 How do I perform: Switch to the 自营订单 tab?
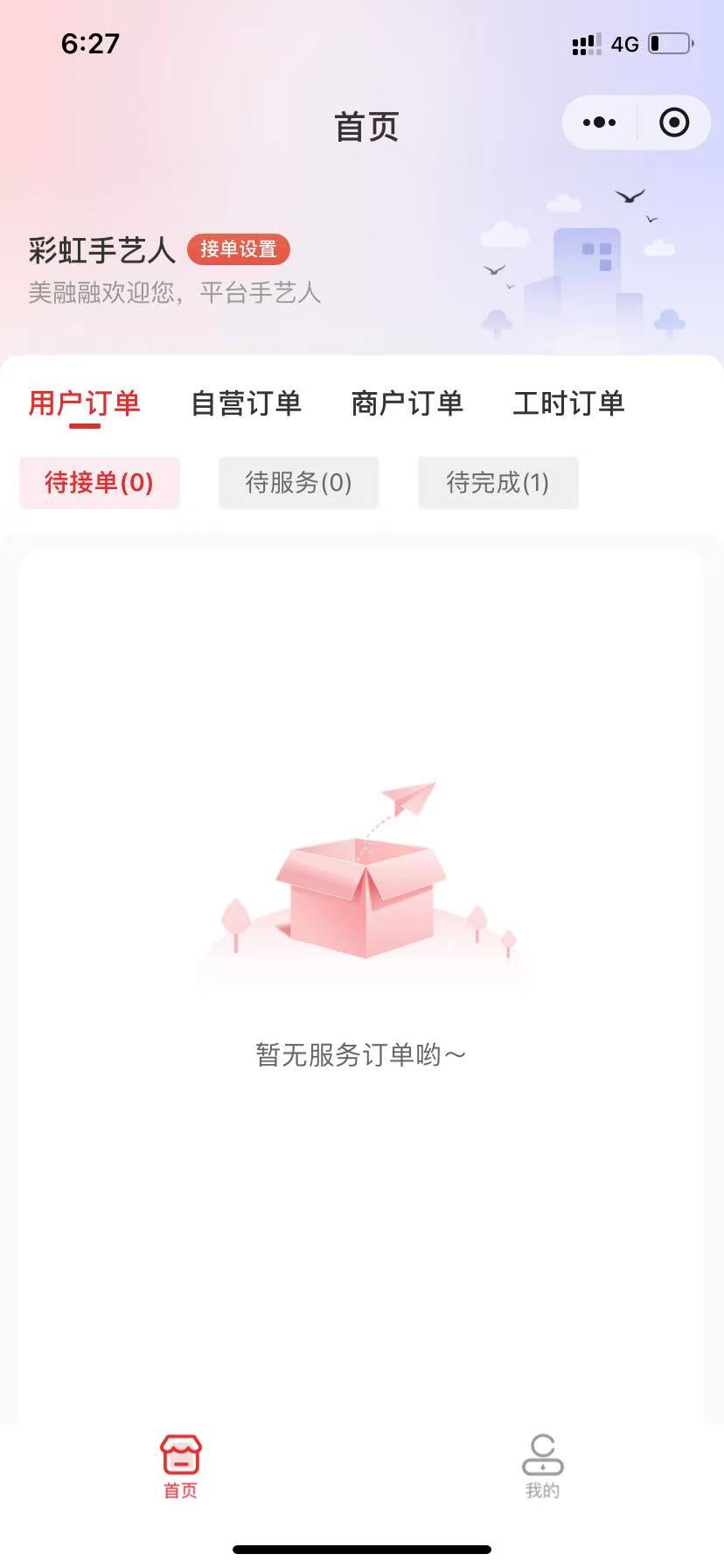tap(247, 403)
